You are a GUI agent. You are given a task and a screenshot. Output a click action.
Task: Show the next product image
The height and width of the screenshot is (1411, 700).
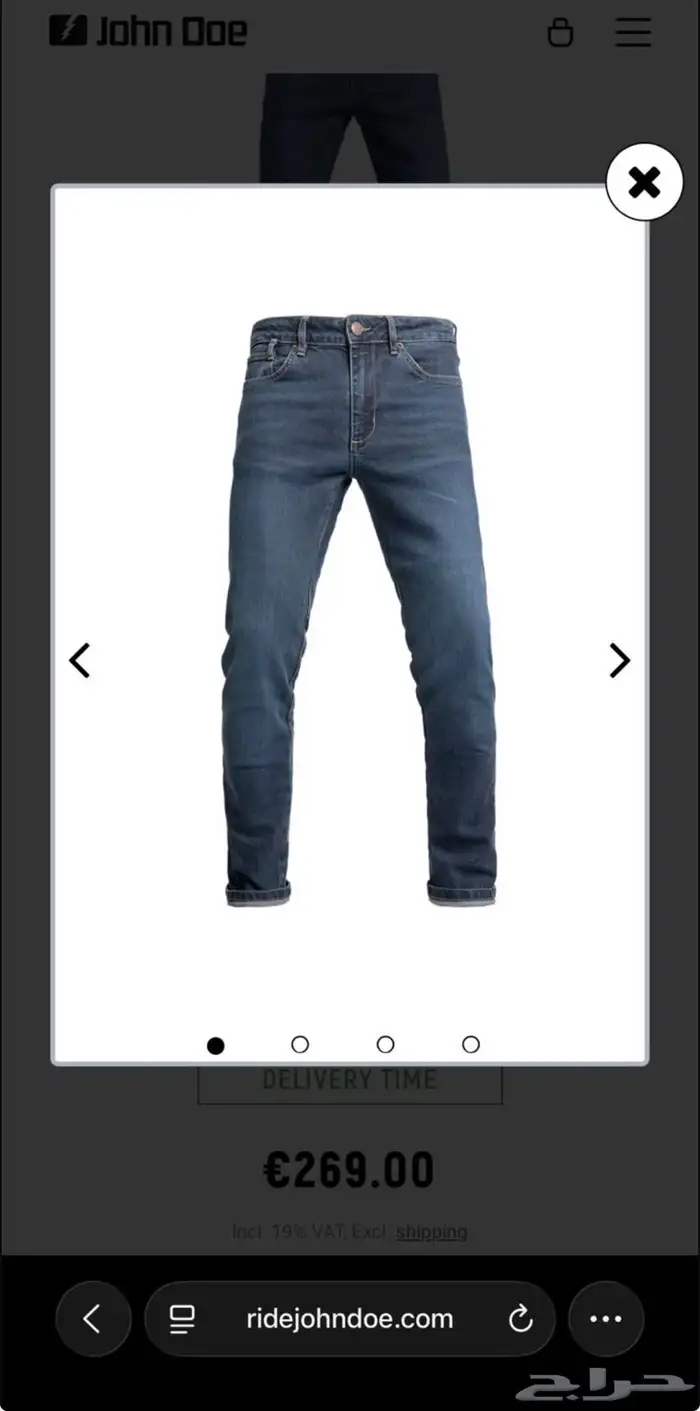pyautogui.click(x=620, y=660)
